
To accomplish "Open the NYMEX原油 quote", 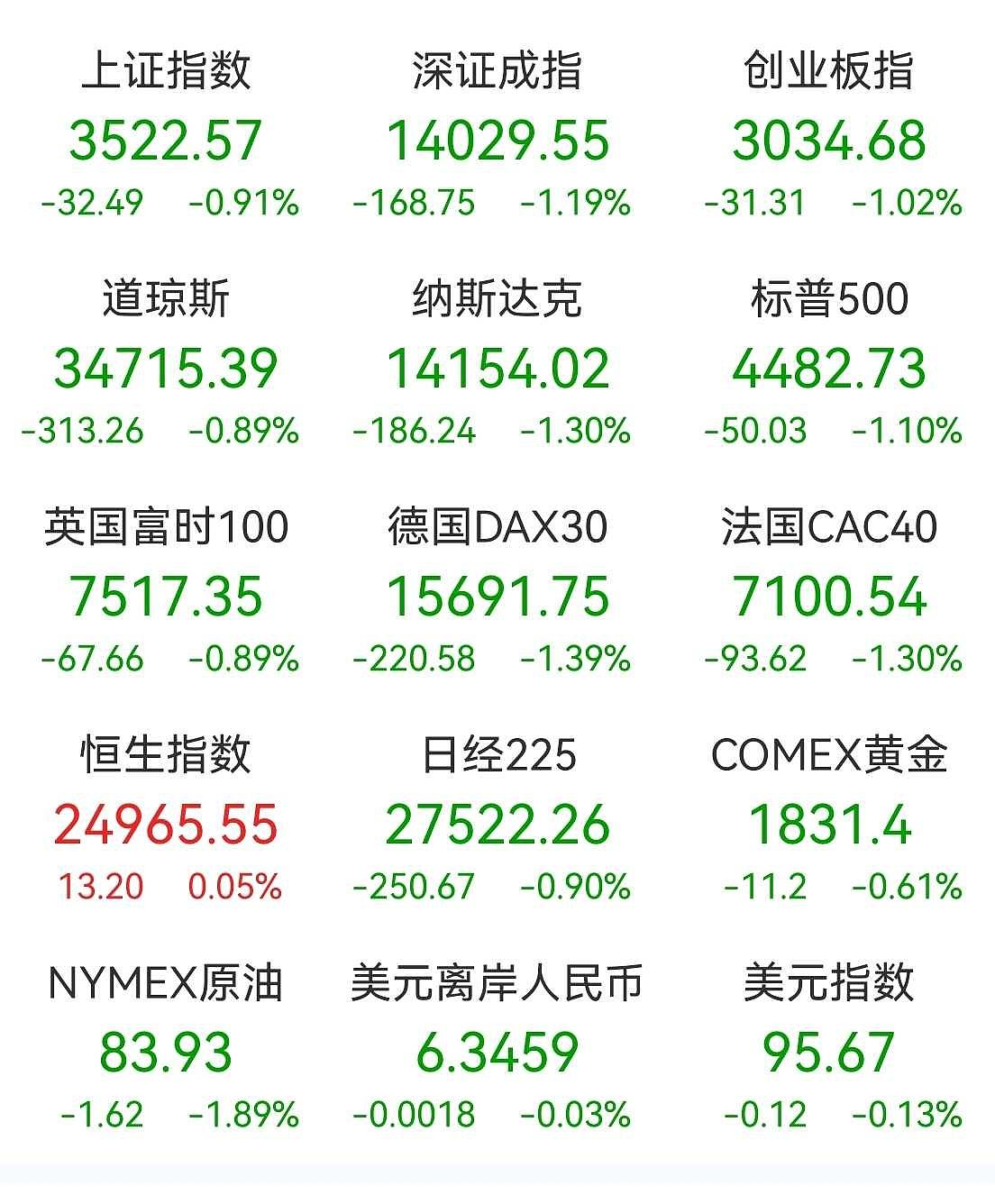I will tap(166, 1052).
